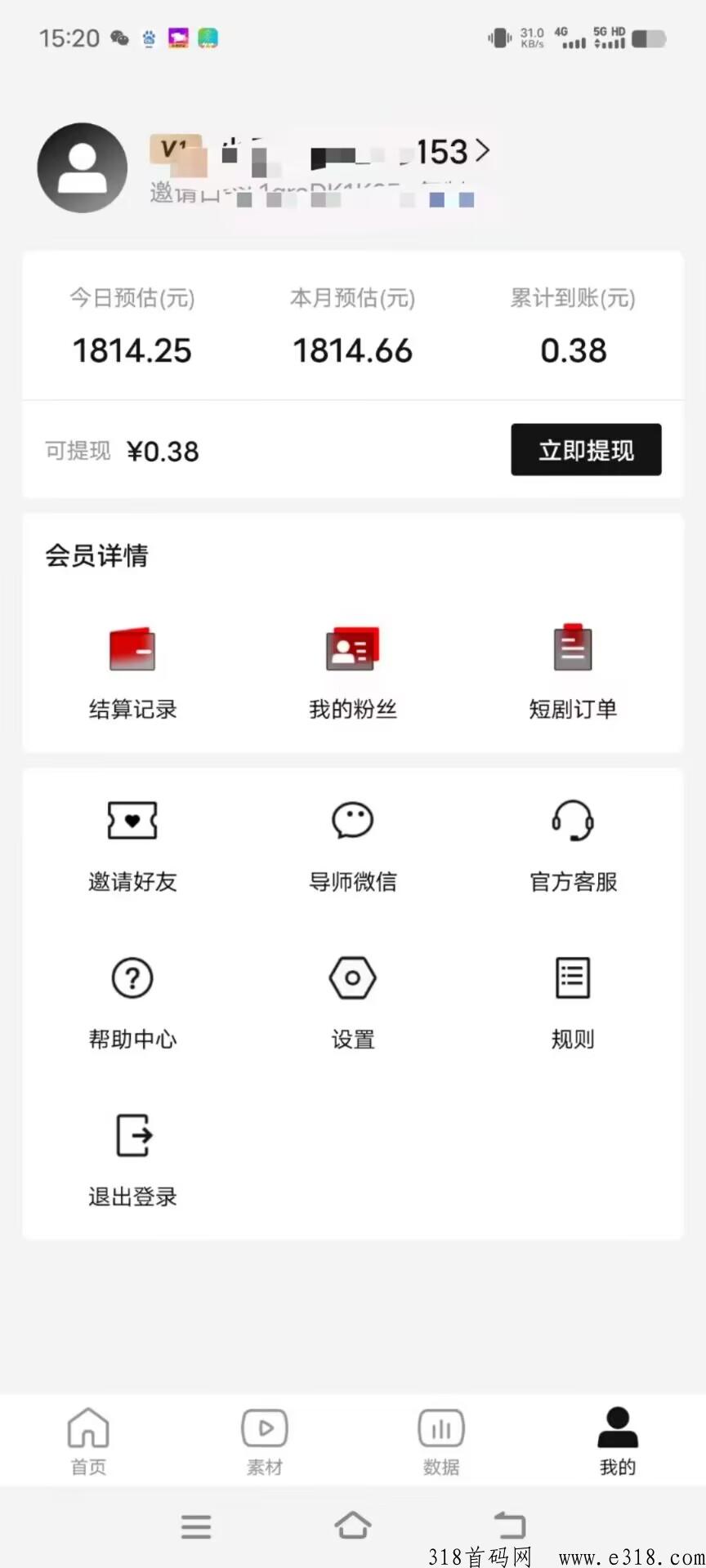Tap the system home button
The image size is (706, 1568).
[353, 1525]
